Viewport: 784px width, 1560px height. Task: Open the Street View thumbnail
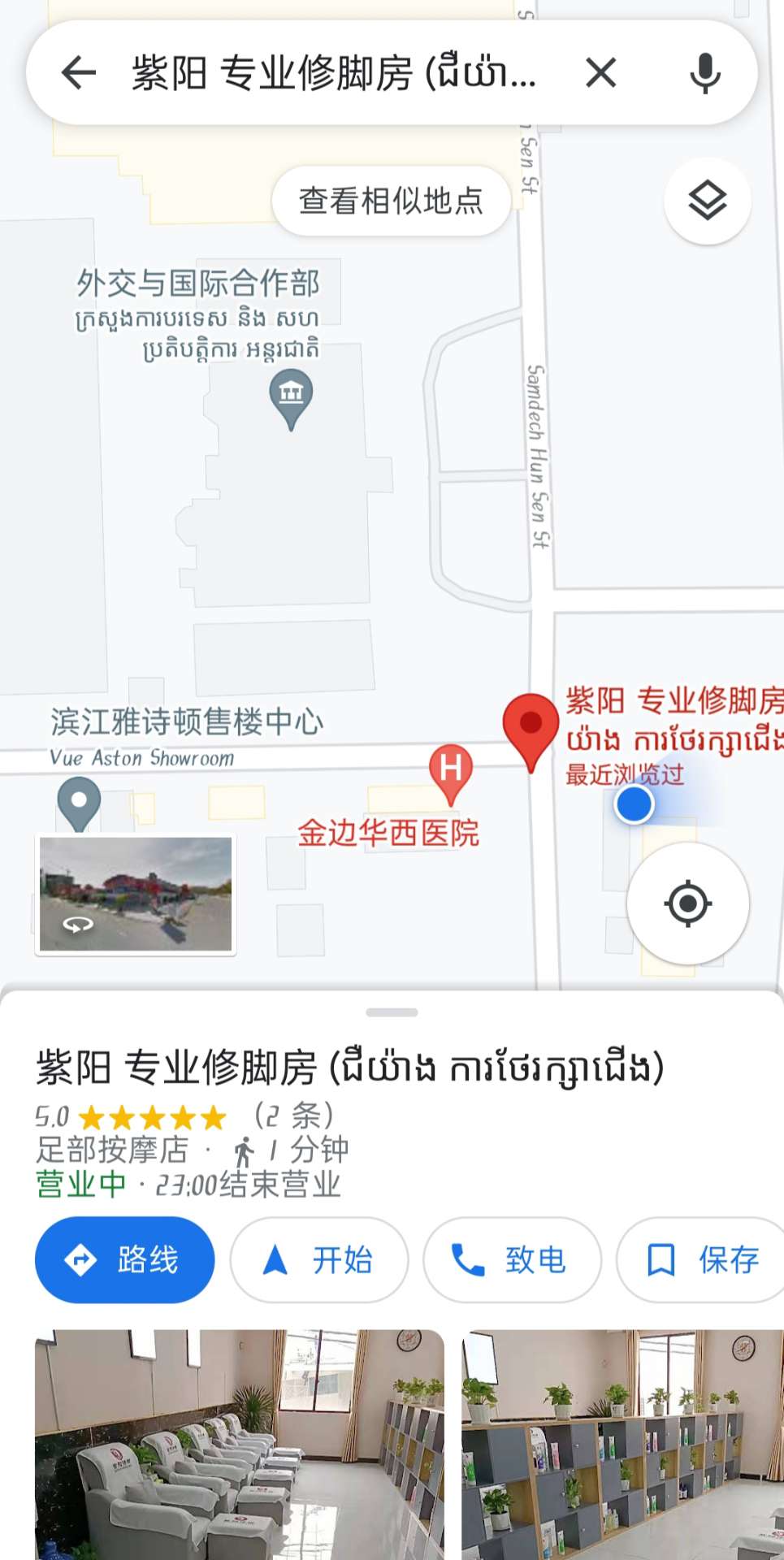pyautogui.click(x=136, y=894)
